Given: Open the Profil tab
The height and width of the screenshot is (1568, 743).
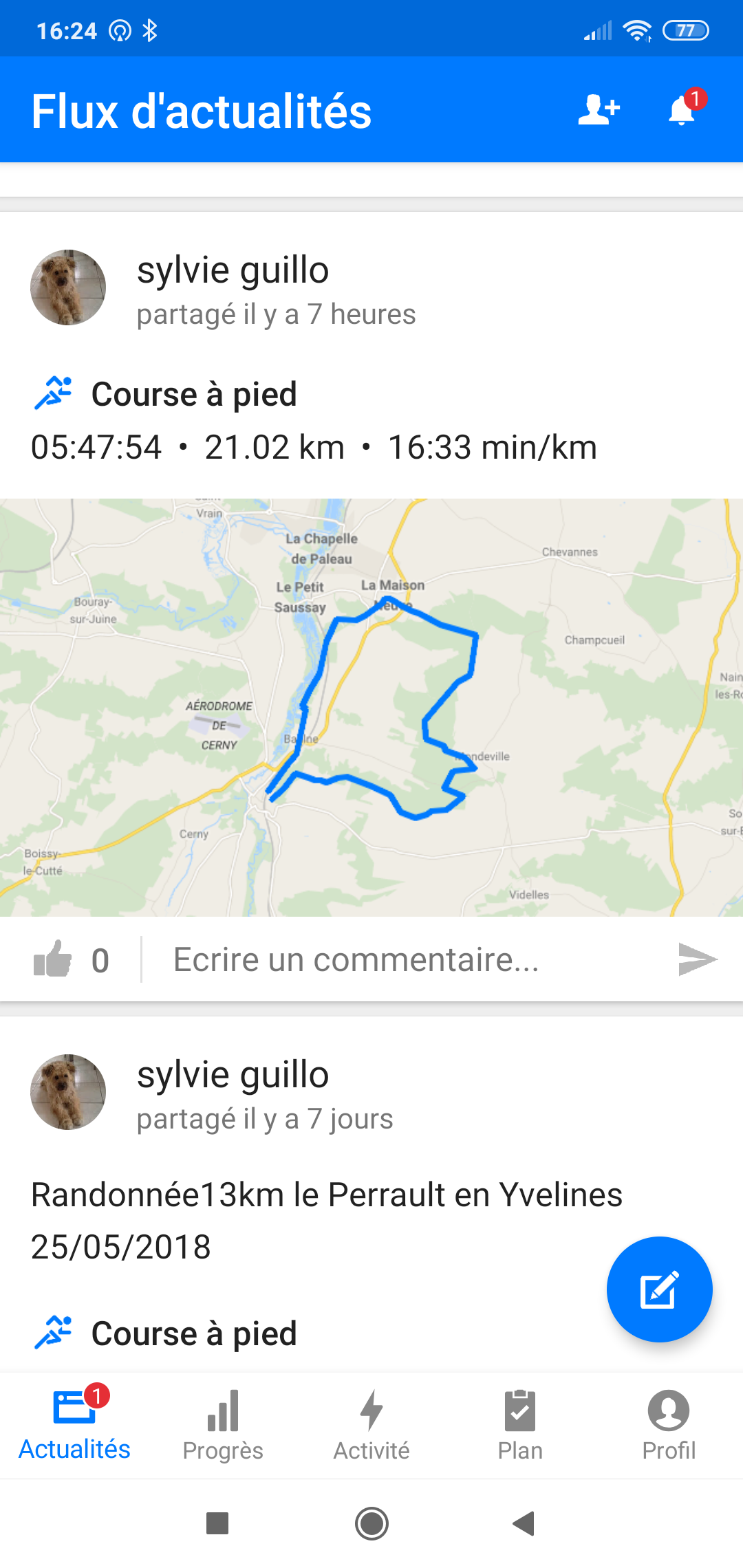Looking at the screenshot, I should click(669, 1425).
